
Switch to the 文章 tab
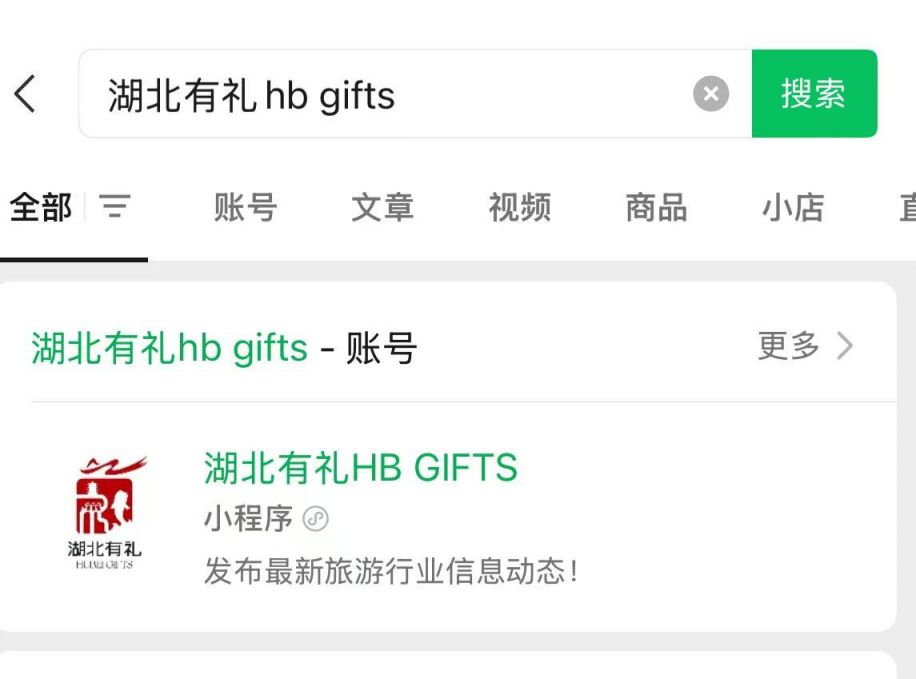click(x=382, y=208)
